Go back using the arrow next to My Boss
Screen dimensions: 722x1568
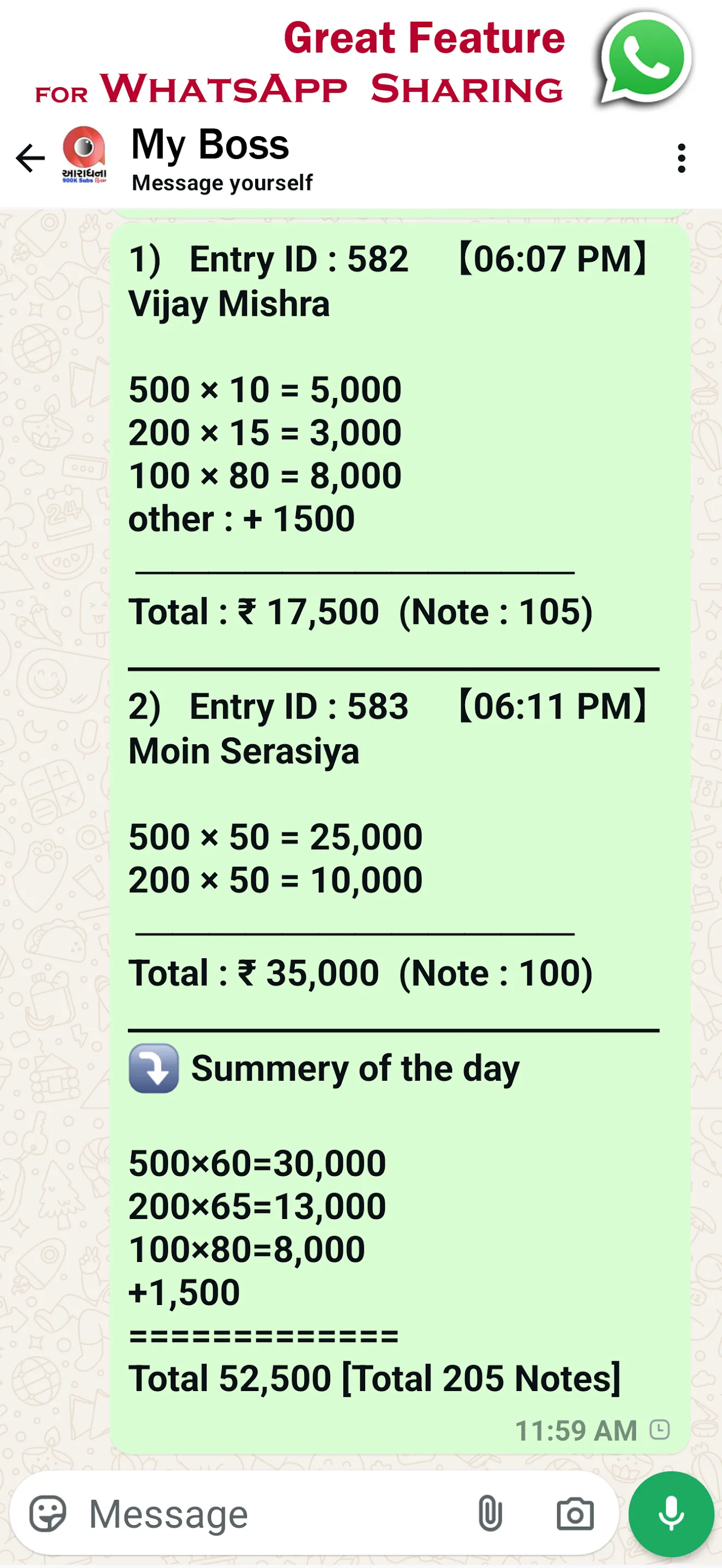click(30, 158)
